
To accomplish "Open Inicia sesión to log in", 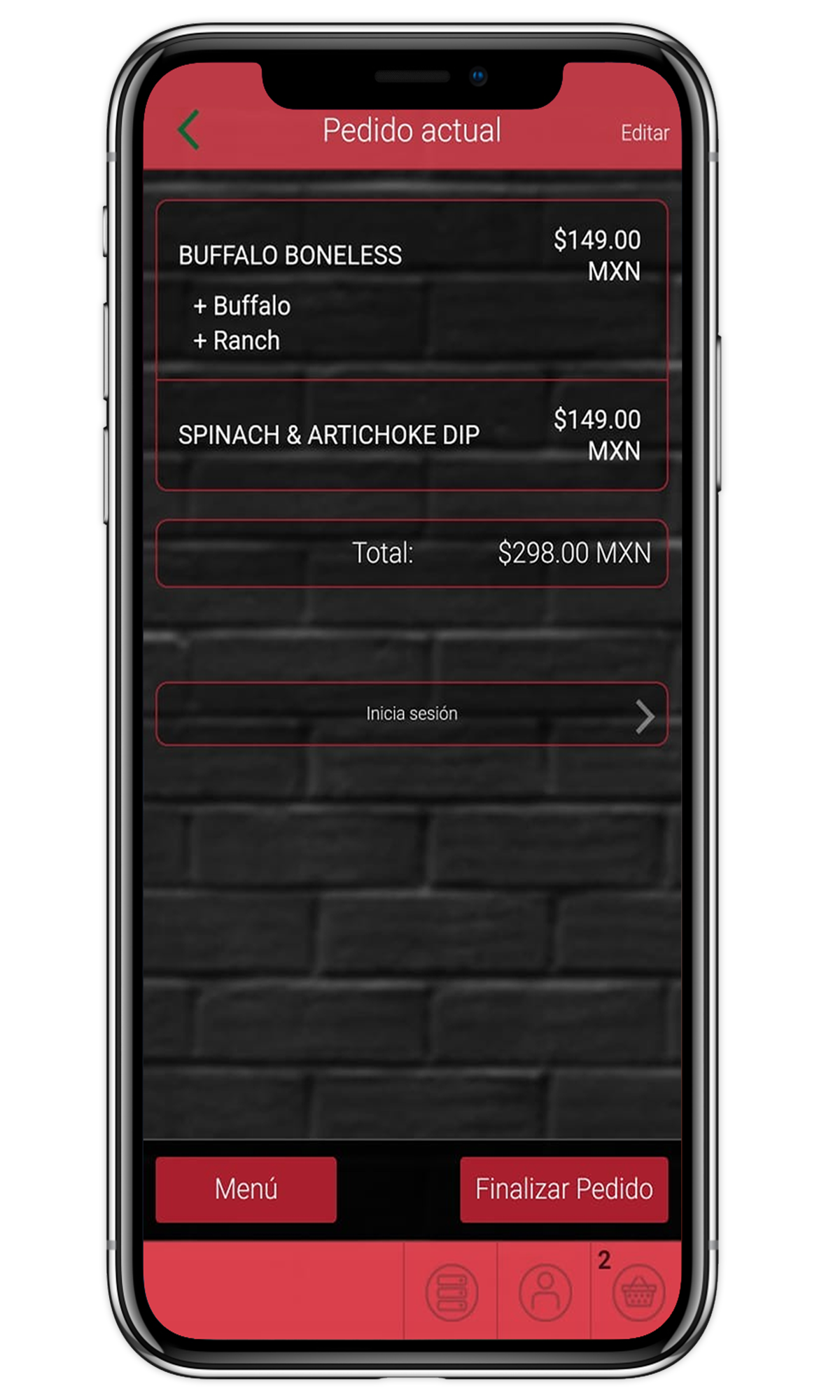I will tap(411, 713).
